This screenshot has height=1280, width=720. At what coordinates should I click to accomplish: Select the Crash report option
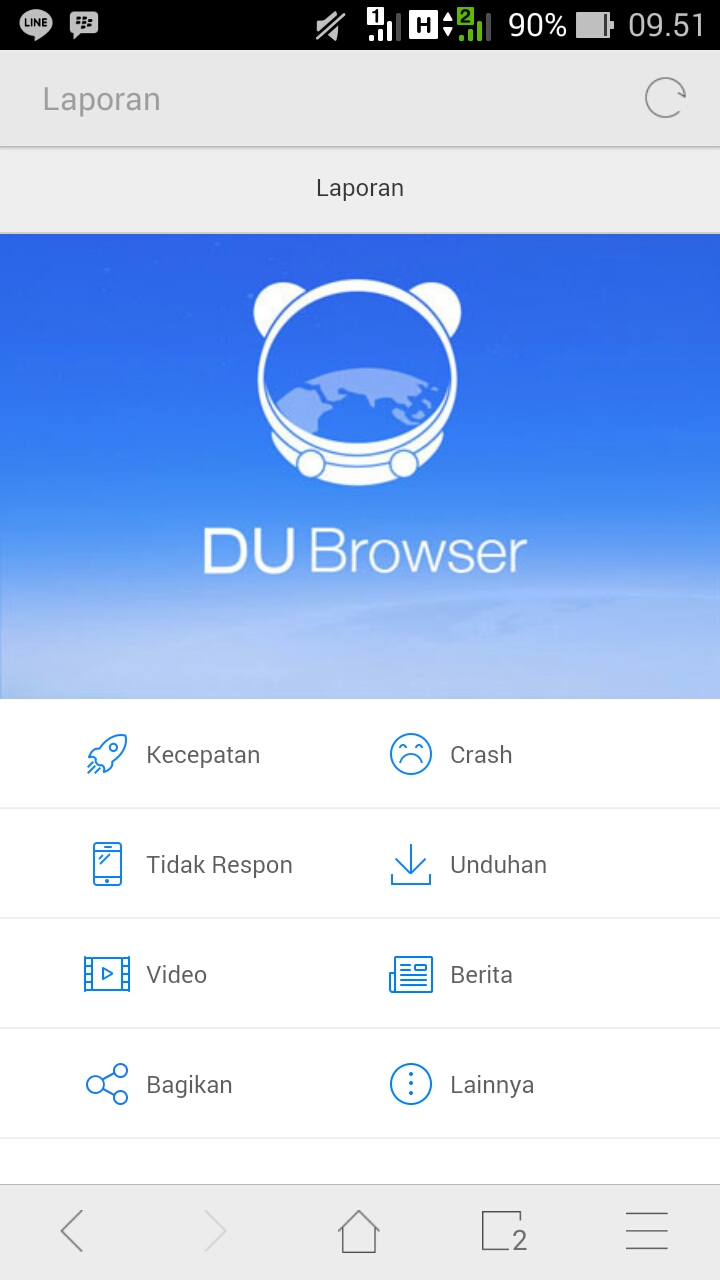452,754
